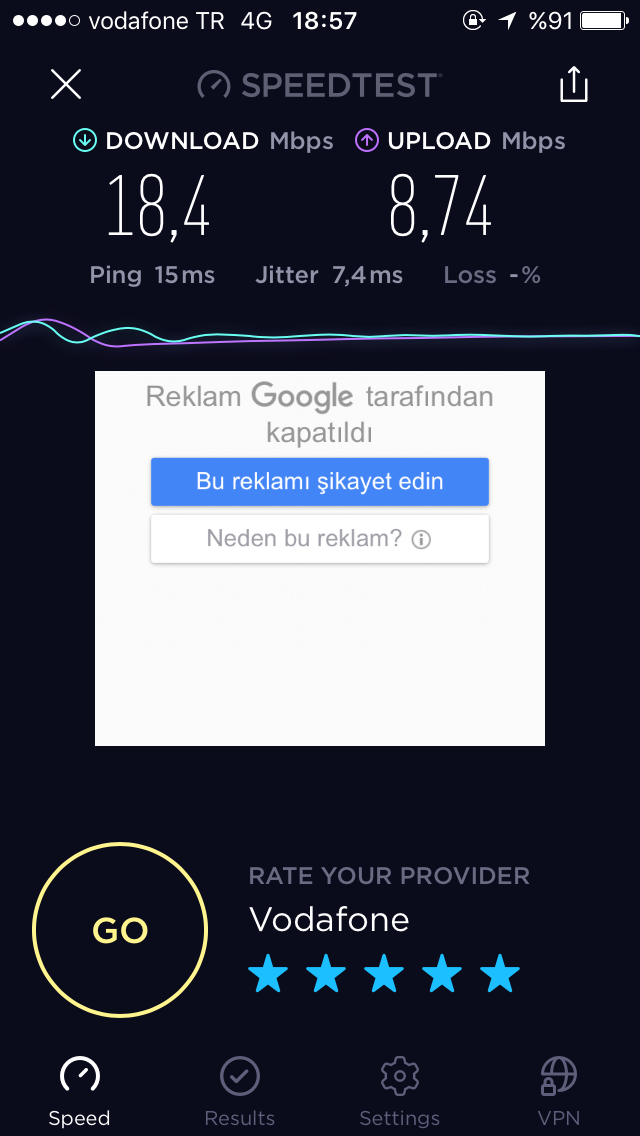The height and width of the screenshot is (1136, 640).
Task: Rate Vodafone with the first star
Action: click(268, 973)
